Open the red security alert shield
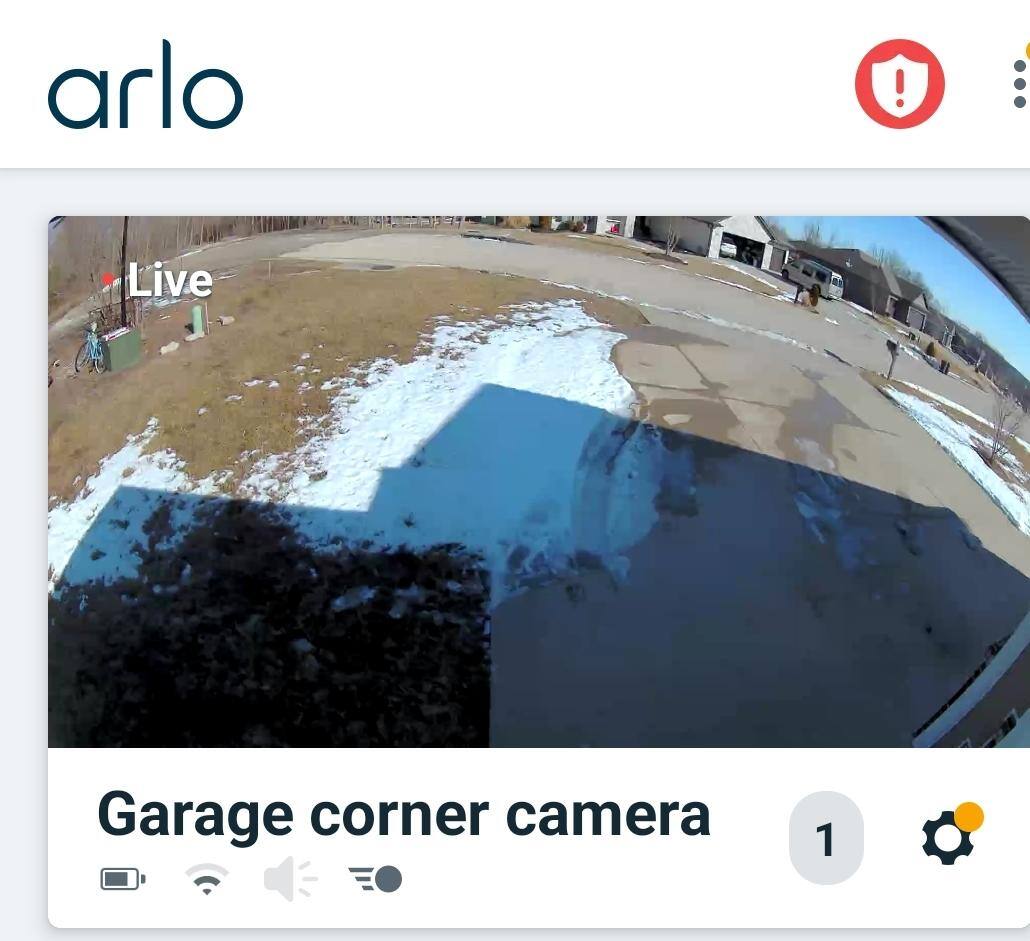Viewport: 1030px width, 941px height. [899, 84]
